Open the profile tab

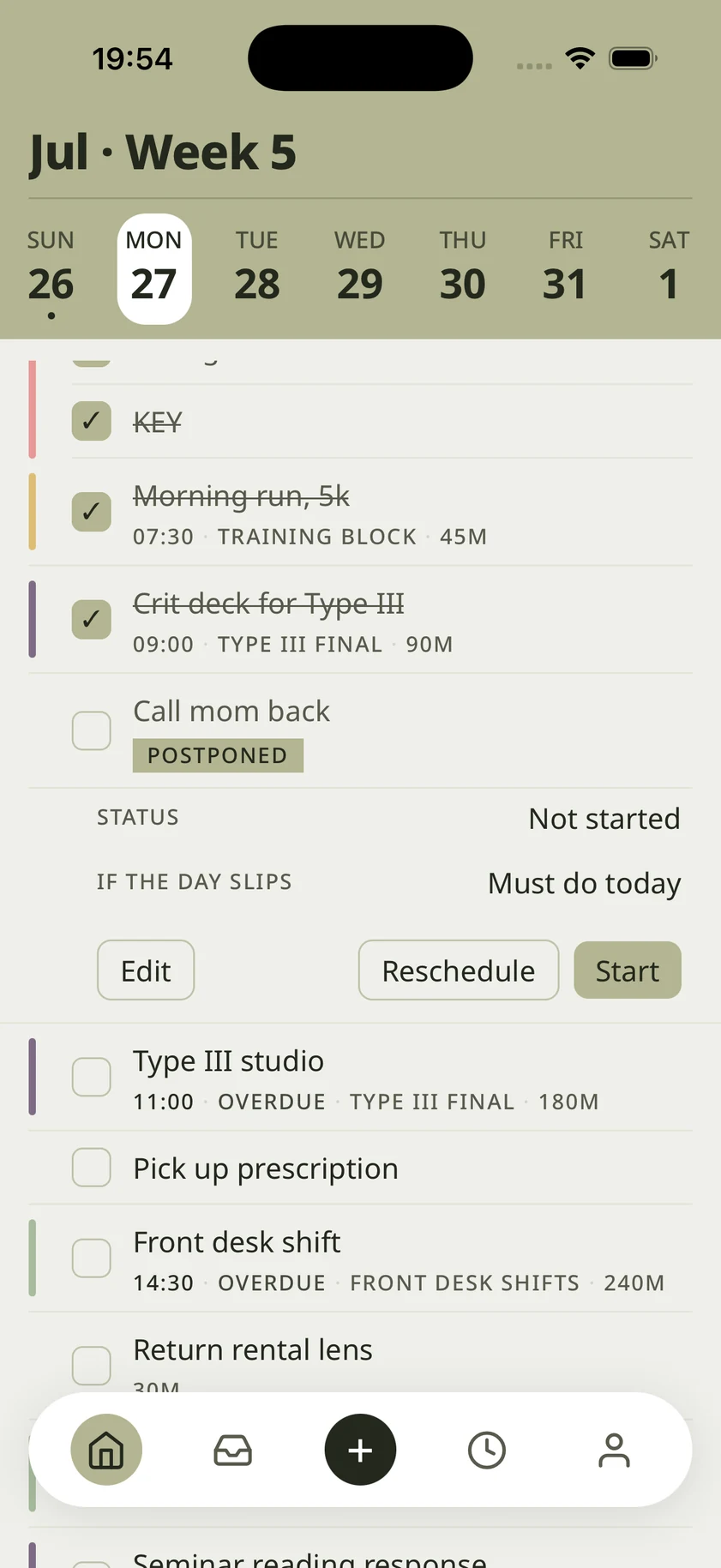(614, 1450)
